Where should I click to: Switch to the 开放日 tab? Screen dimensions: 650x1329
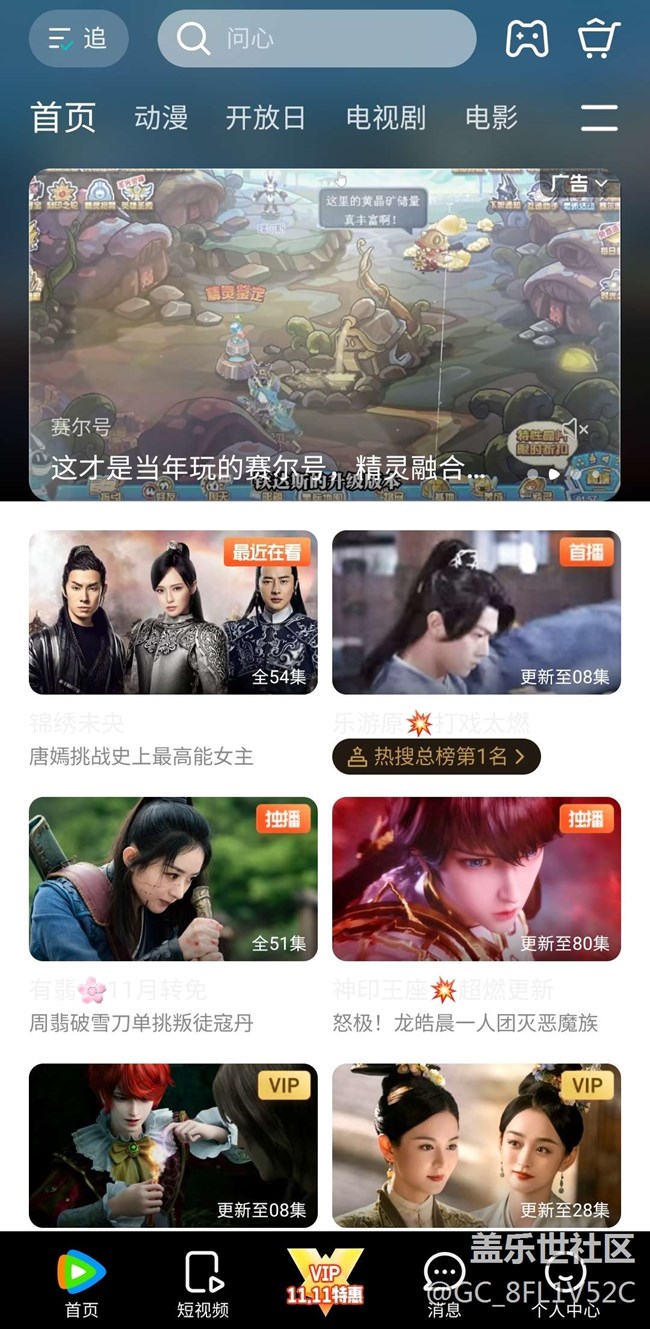pos(265,118)
